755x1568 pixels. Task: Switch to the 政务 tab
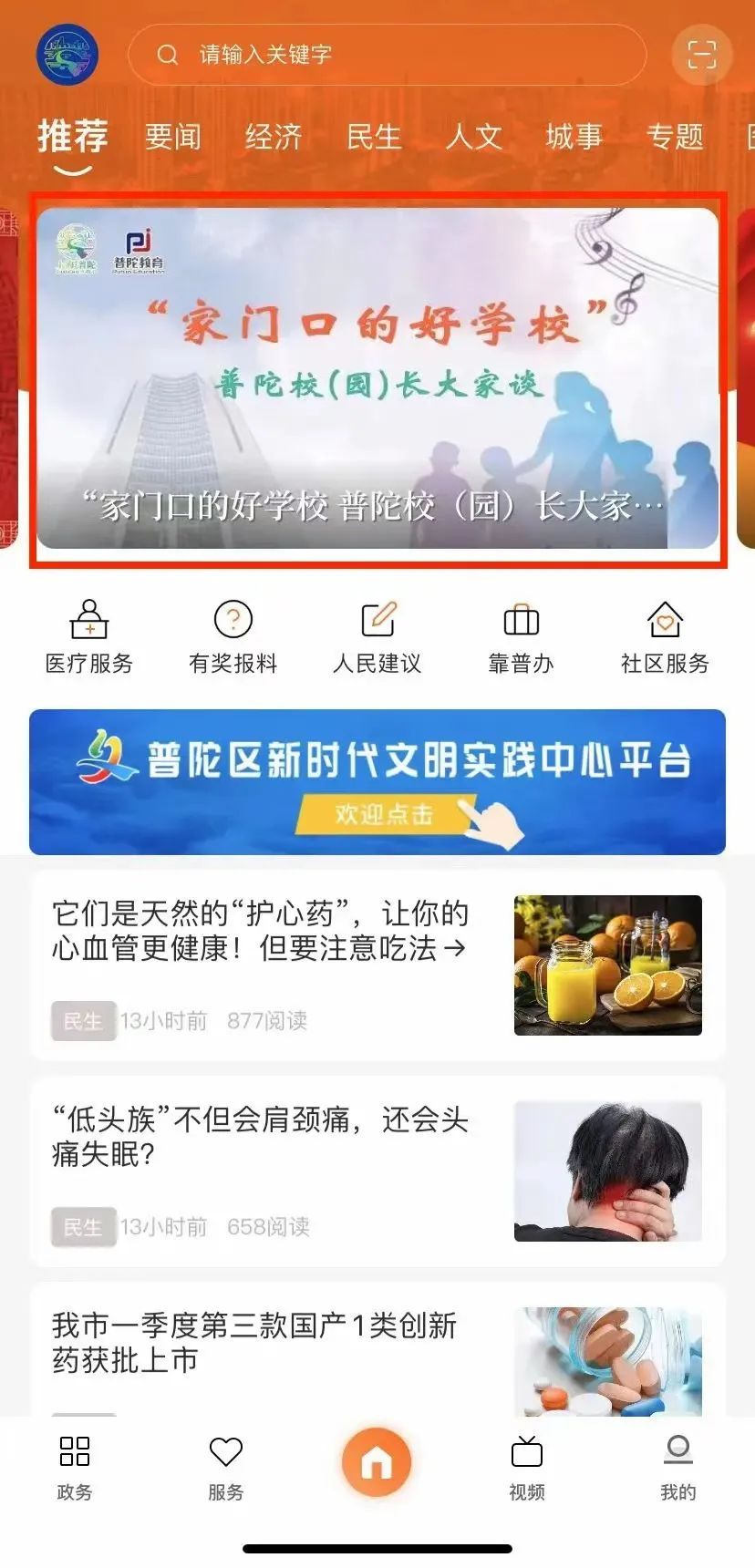[x=75, y=1467]
